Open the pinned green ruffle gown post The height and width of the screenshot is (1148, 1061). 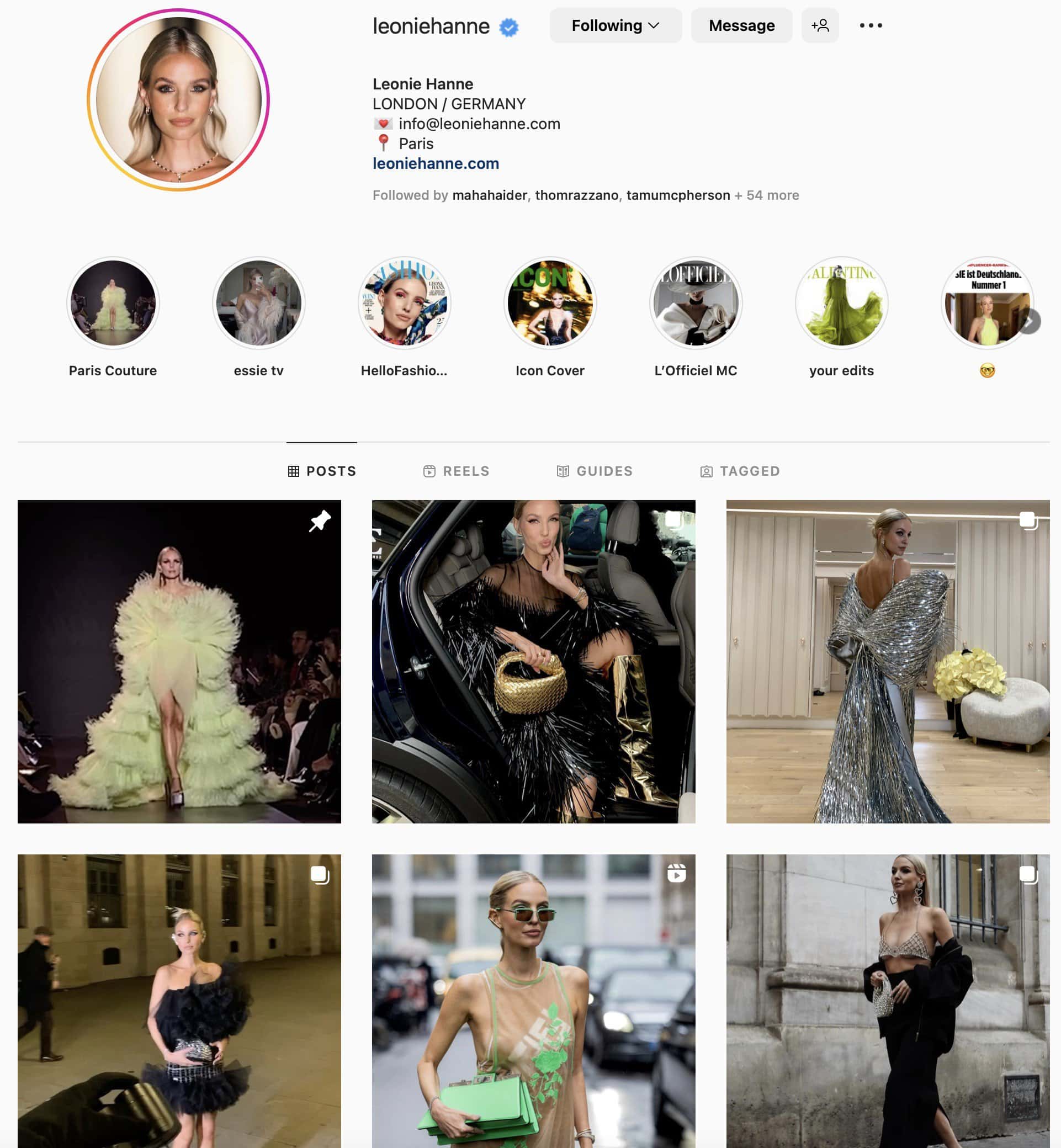pos(179,661)
